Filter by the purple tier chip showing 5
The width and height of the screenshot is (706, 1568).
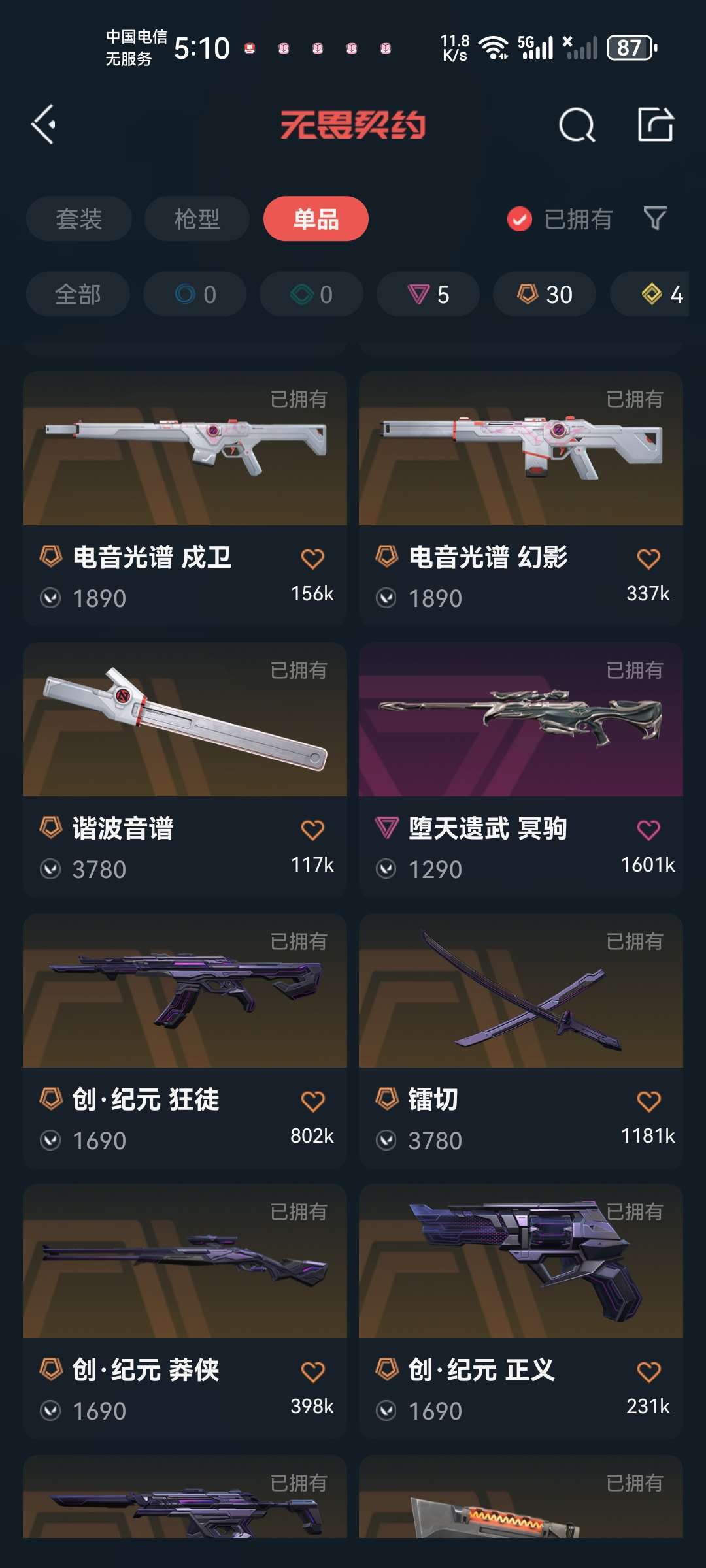428,294
